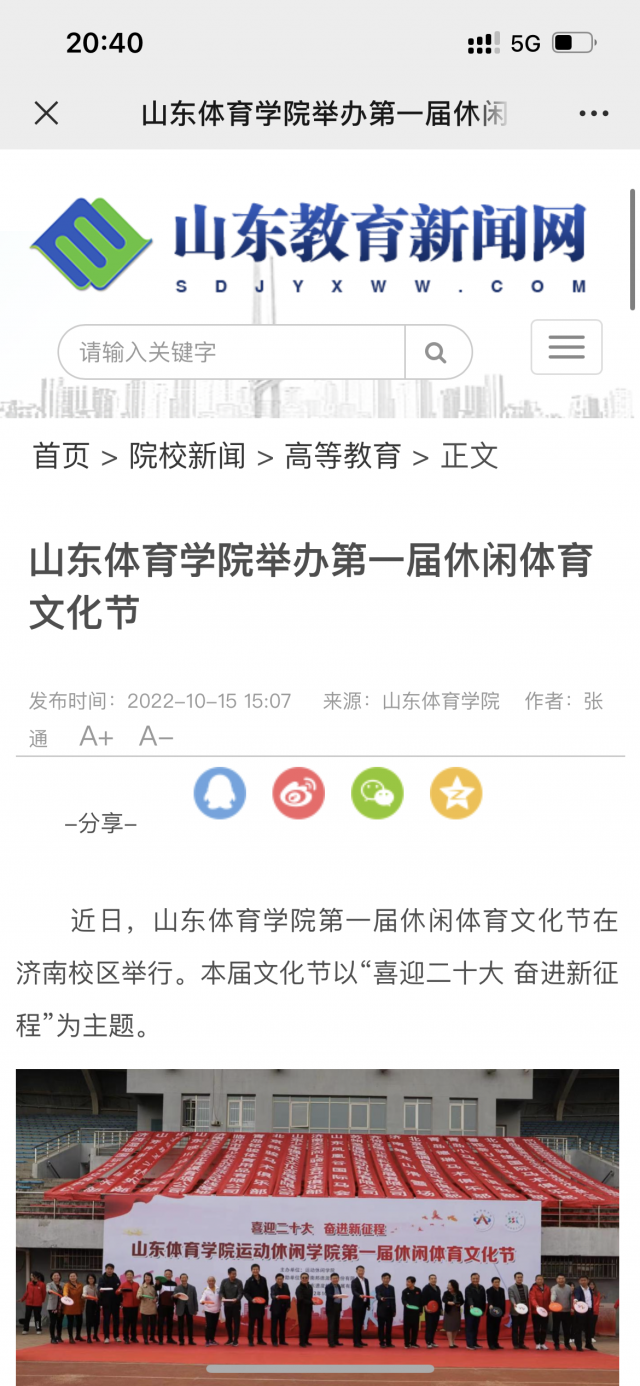Tap the magnifier search button
640x1386 pixels.
[x=437, y=352]
